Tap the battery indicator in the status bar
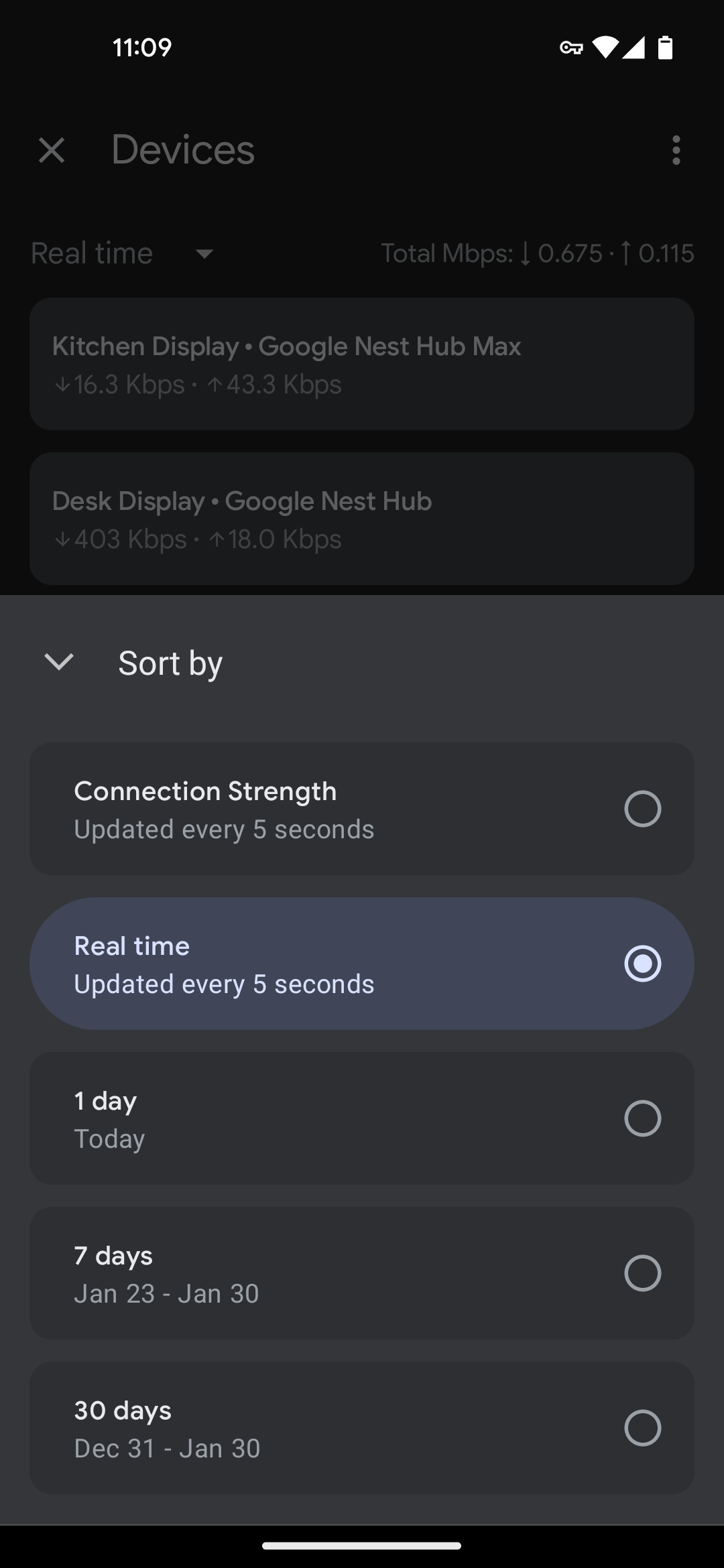 coord(664,47)
